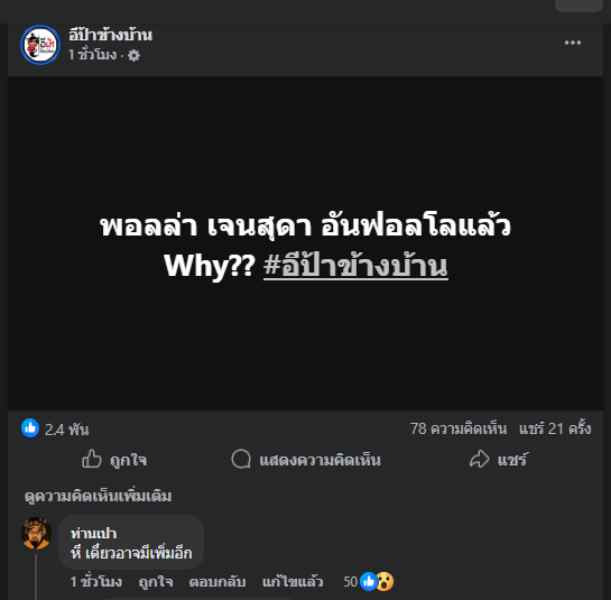Open the อีป้าข้างบ้าน page name link

click(110, 36)
